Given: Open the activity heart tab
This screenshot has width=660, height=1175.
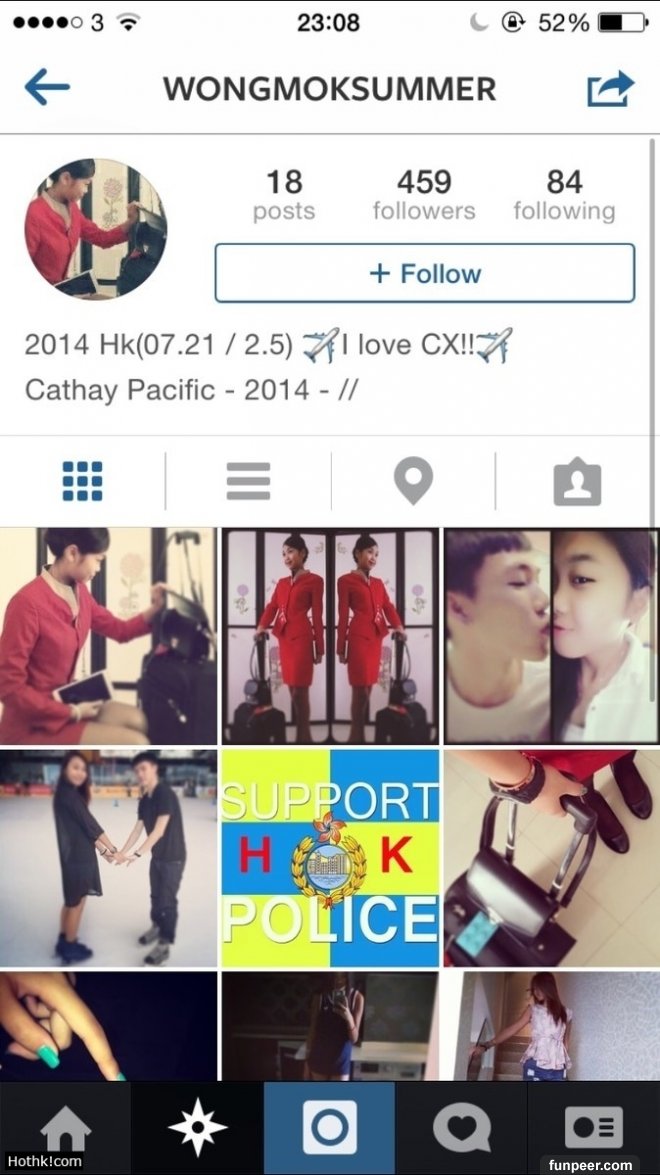Looking at the screenshot, I should (461, 1128).
